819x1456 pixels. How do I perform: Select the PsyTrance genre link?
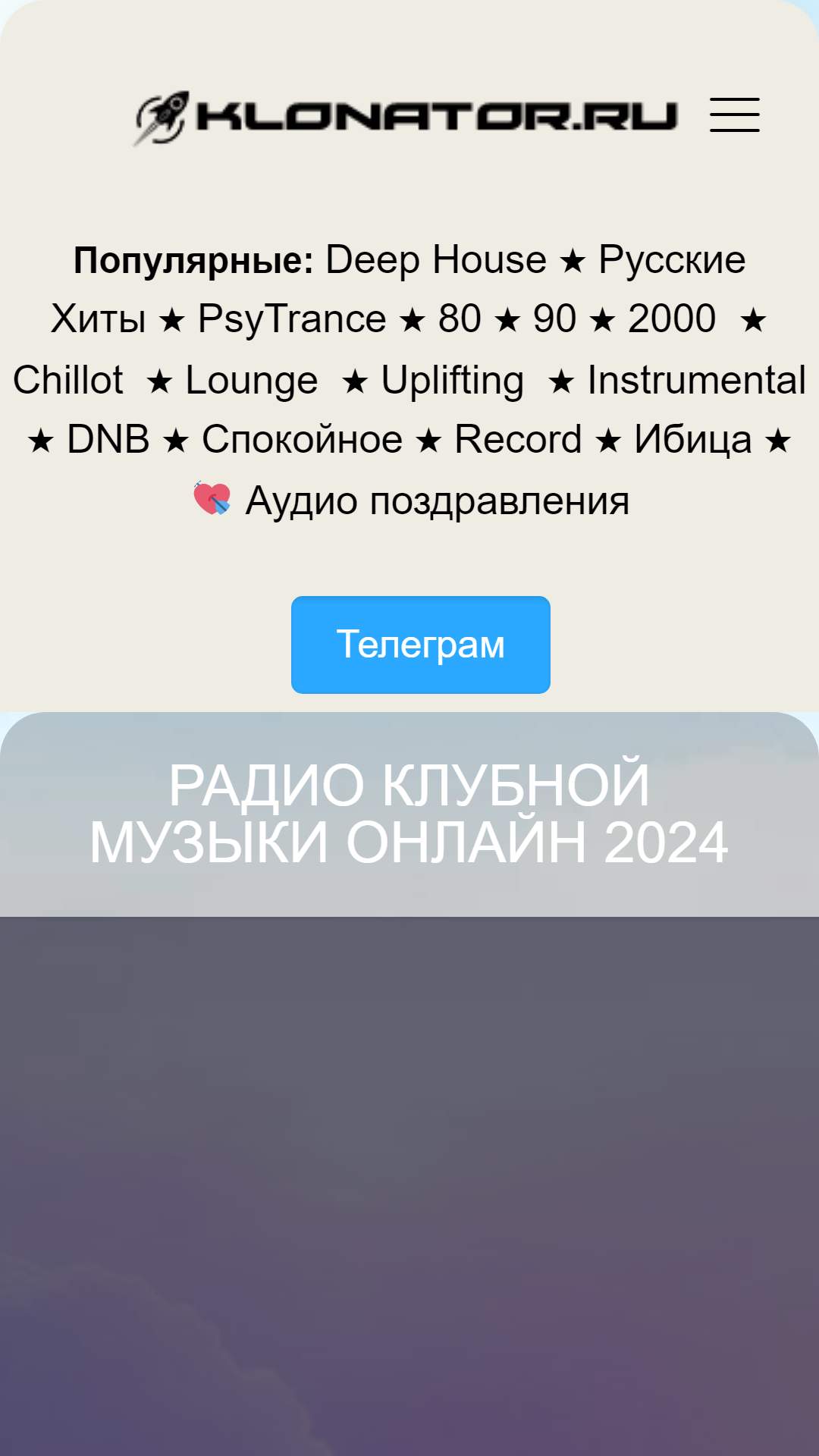292,319
